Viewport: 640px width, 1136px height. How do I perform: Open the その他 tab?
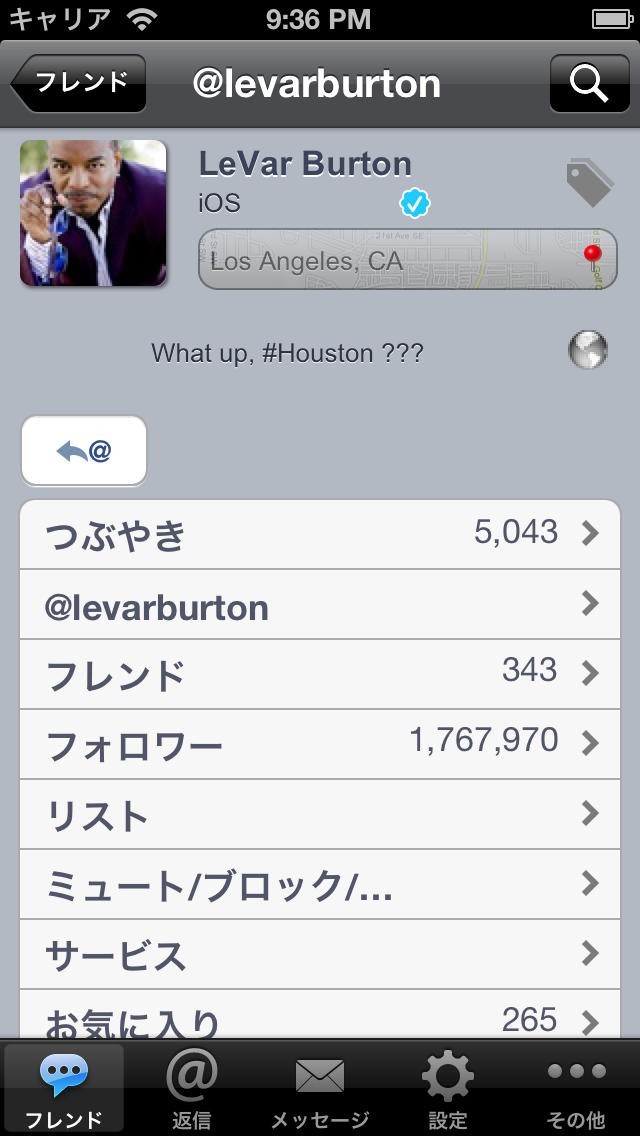click(x=576, y=1088)
